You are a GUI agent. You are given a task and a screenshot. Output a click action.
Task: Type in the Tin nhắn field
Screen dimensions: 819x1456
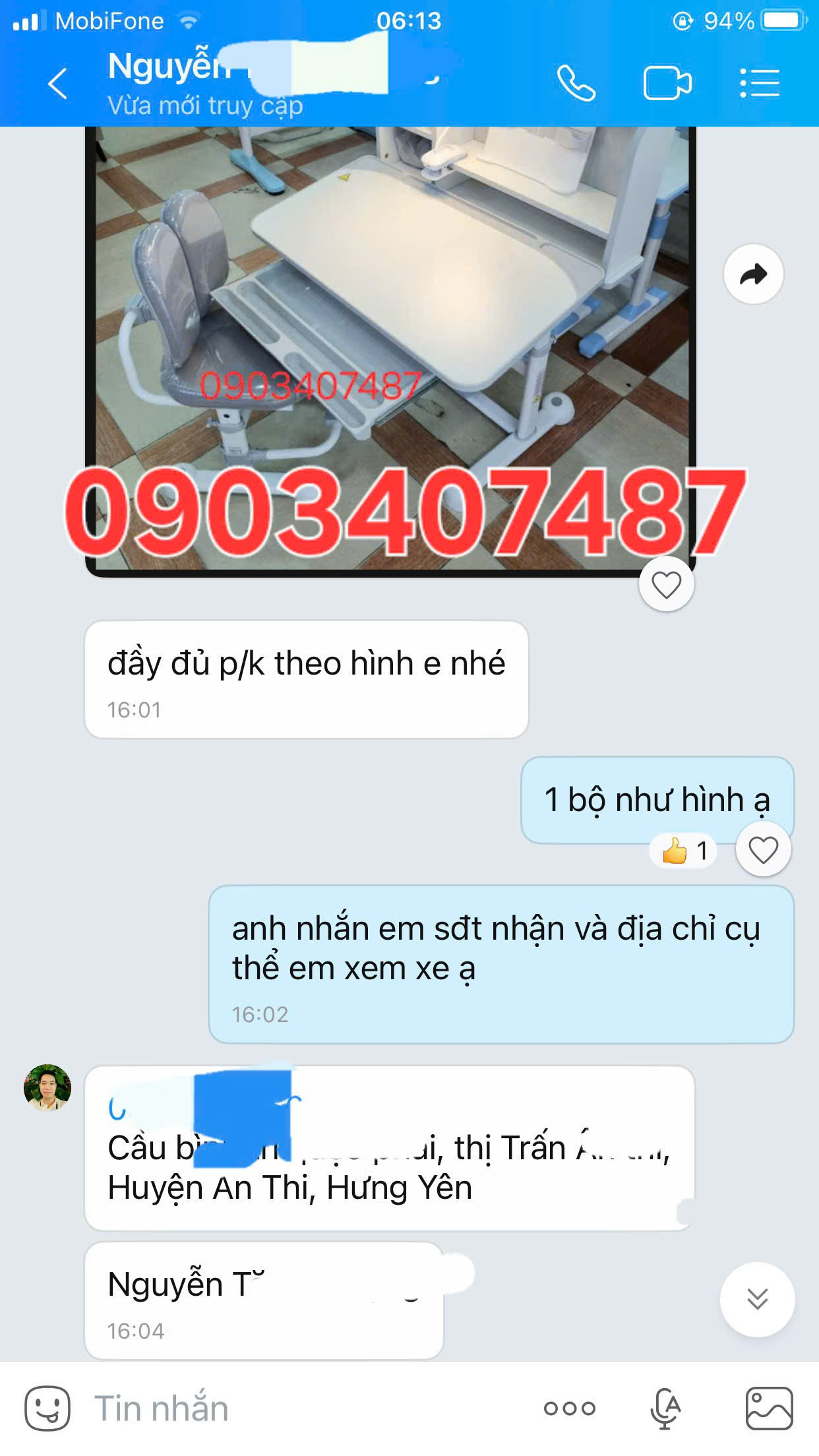click(297, 1409)
